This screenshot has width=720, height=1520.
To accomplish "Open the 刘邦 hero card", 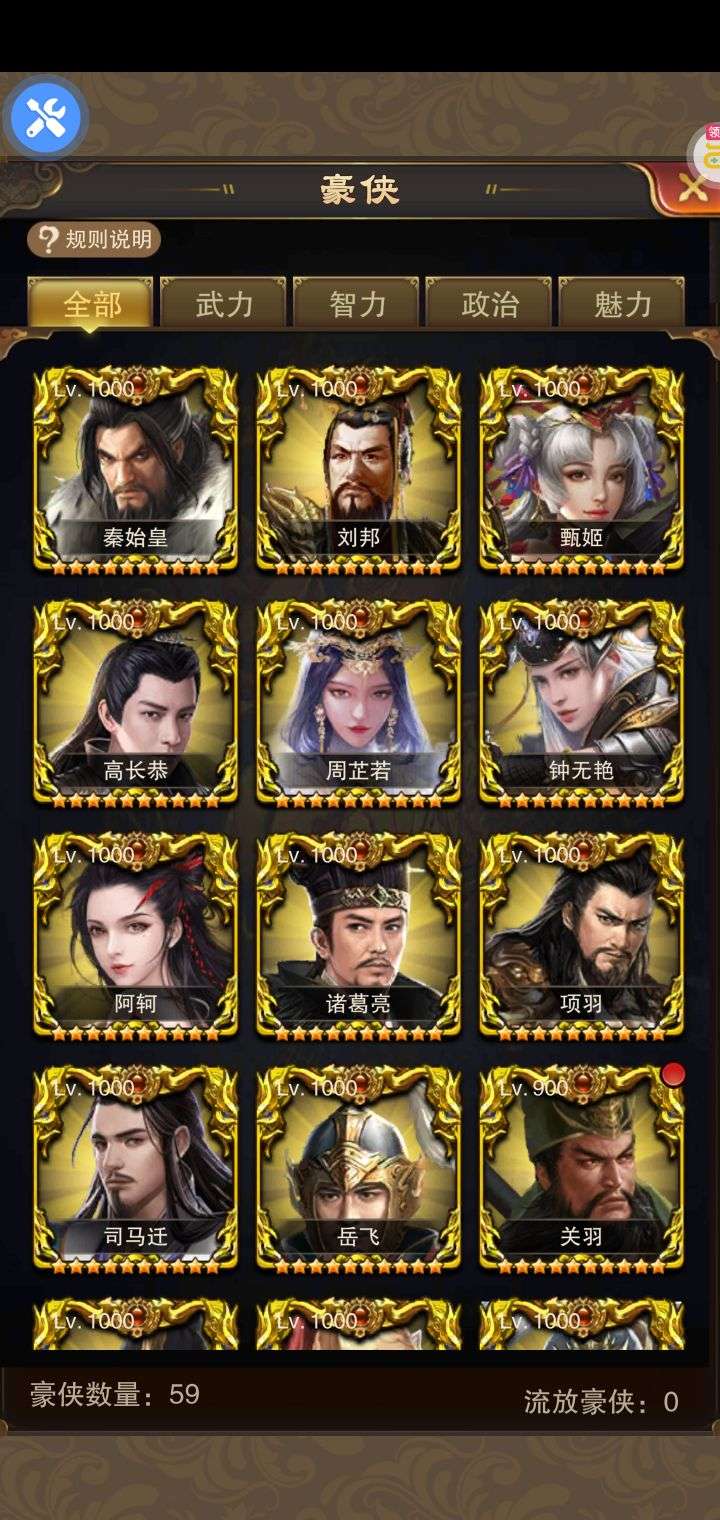I will pyautogui.click(x=359, y=469).
